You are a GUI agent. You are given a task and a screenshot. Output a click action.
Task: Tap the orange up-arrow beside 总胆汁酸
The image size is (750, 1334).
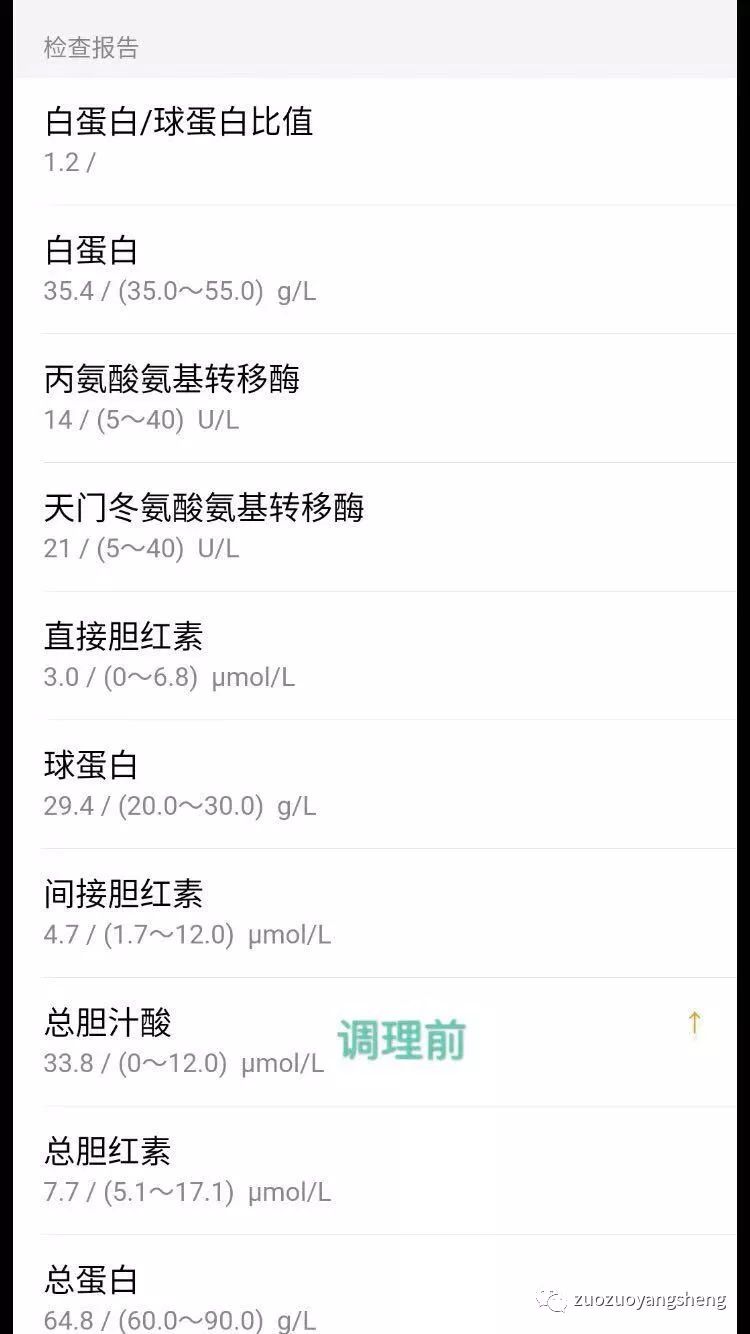(693, 1025)
